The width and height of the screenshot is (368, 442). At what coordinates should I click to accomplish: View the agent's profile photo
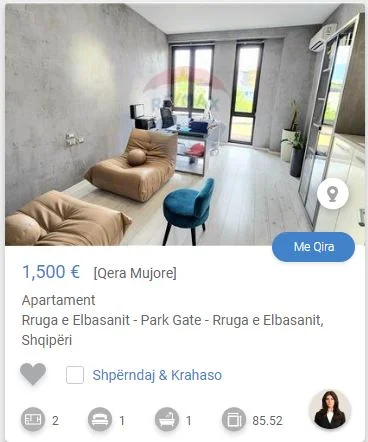(330, 410)
